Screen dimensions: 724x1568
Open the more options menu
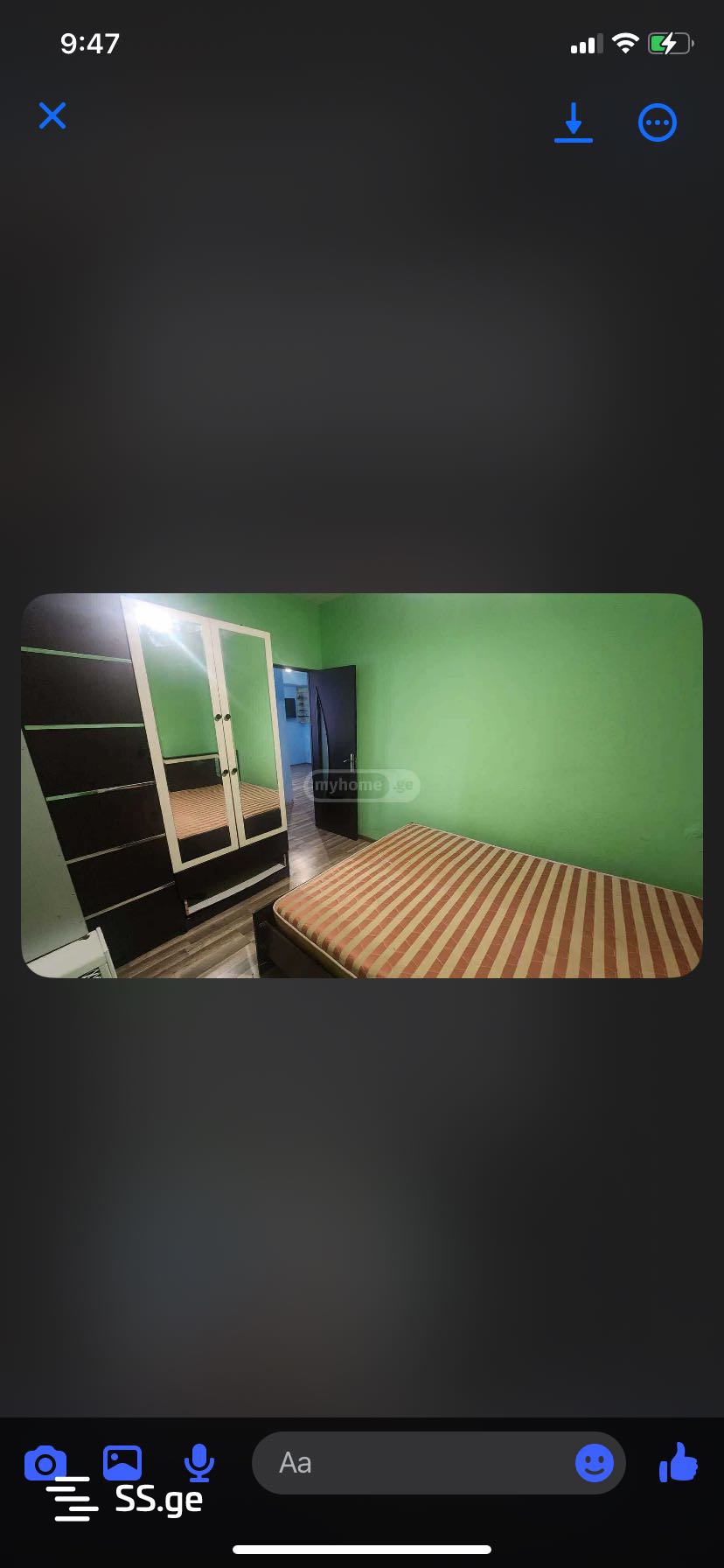tap(657, 122)
